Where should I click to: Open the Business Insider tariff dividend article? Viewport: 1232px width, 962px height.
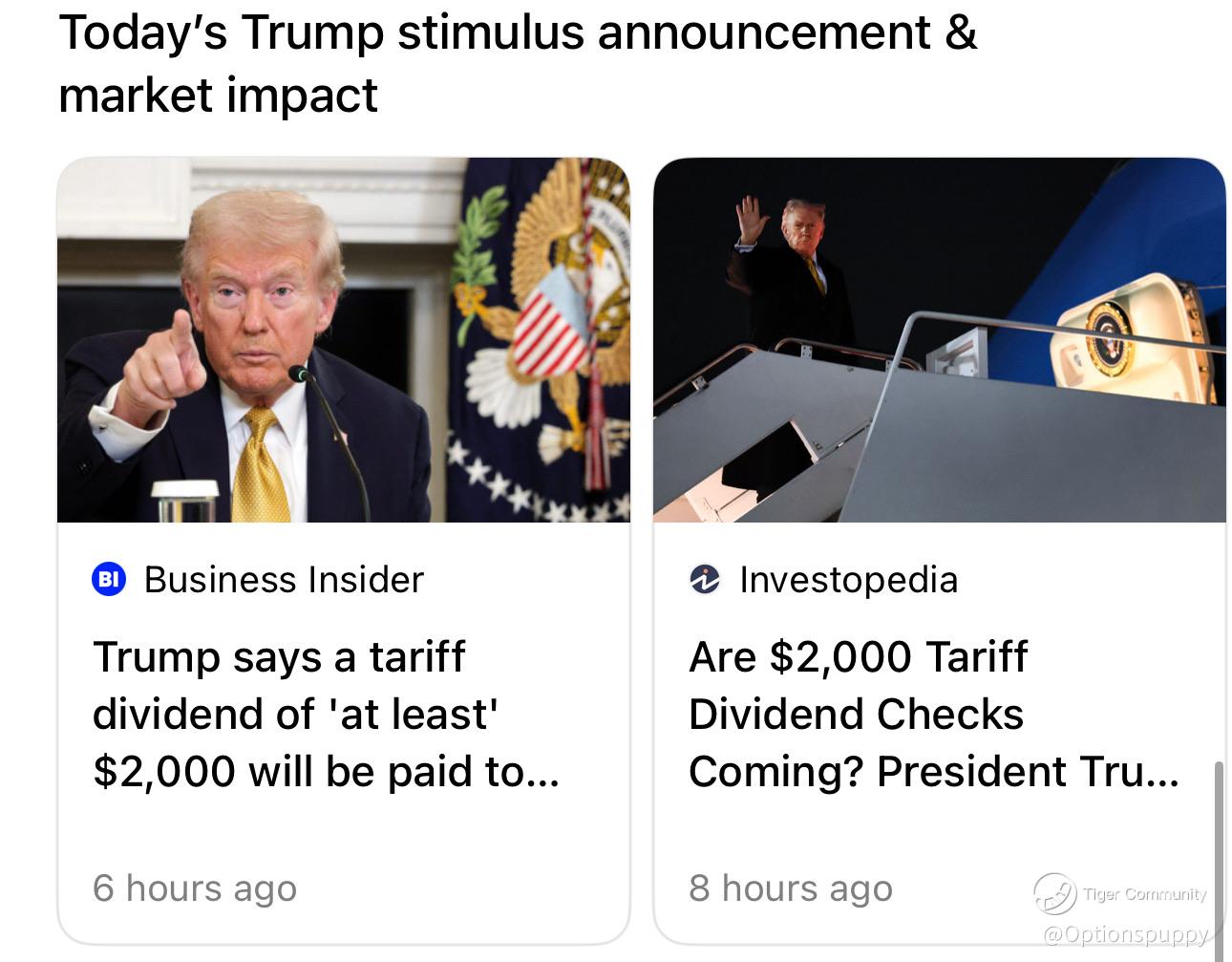326,714
